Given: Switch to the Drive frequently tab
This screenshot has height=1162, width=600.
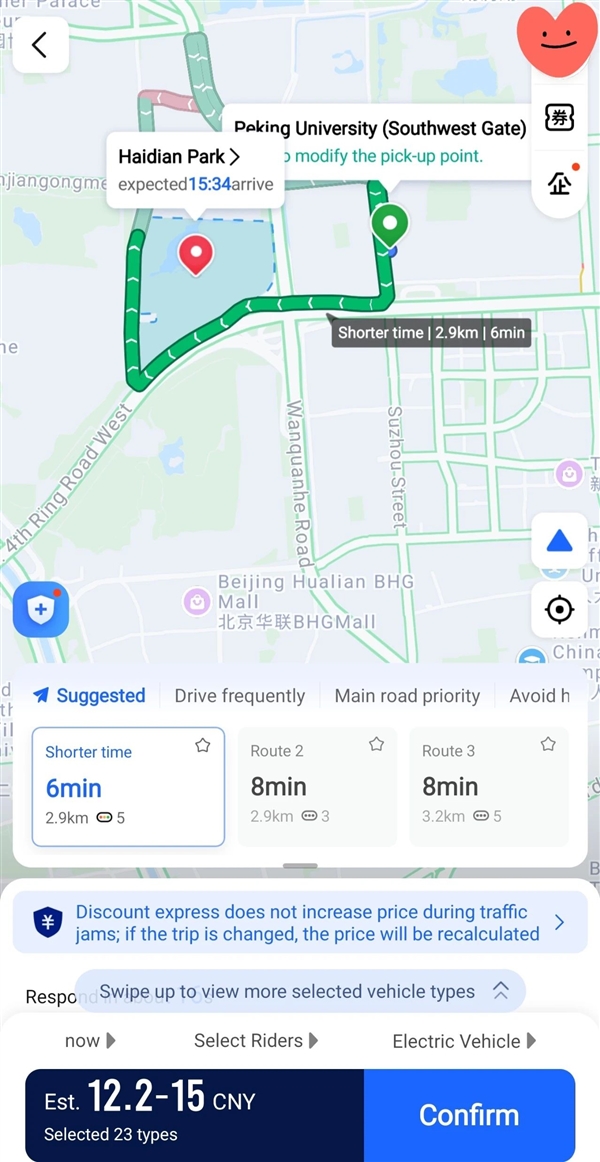Looking at the screenshot, I should pyautogui.click(x=239, y=696).
